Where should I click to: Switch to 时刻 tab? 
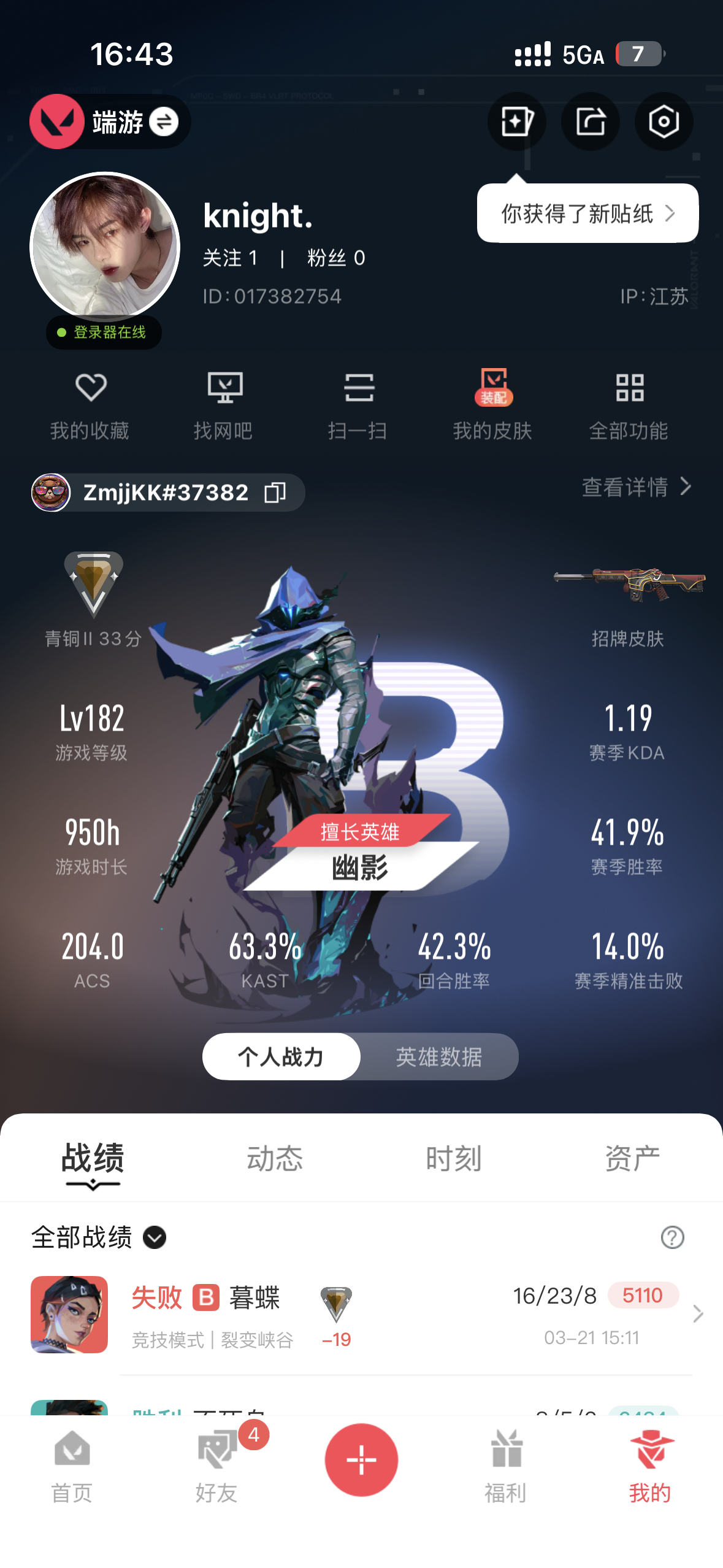click(453, 1158)
